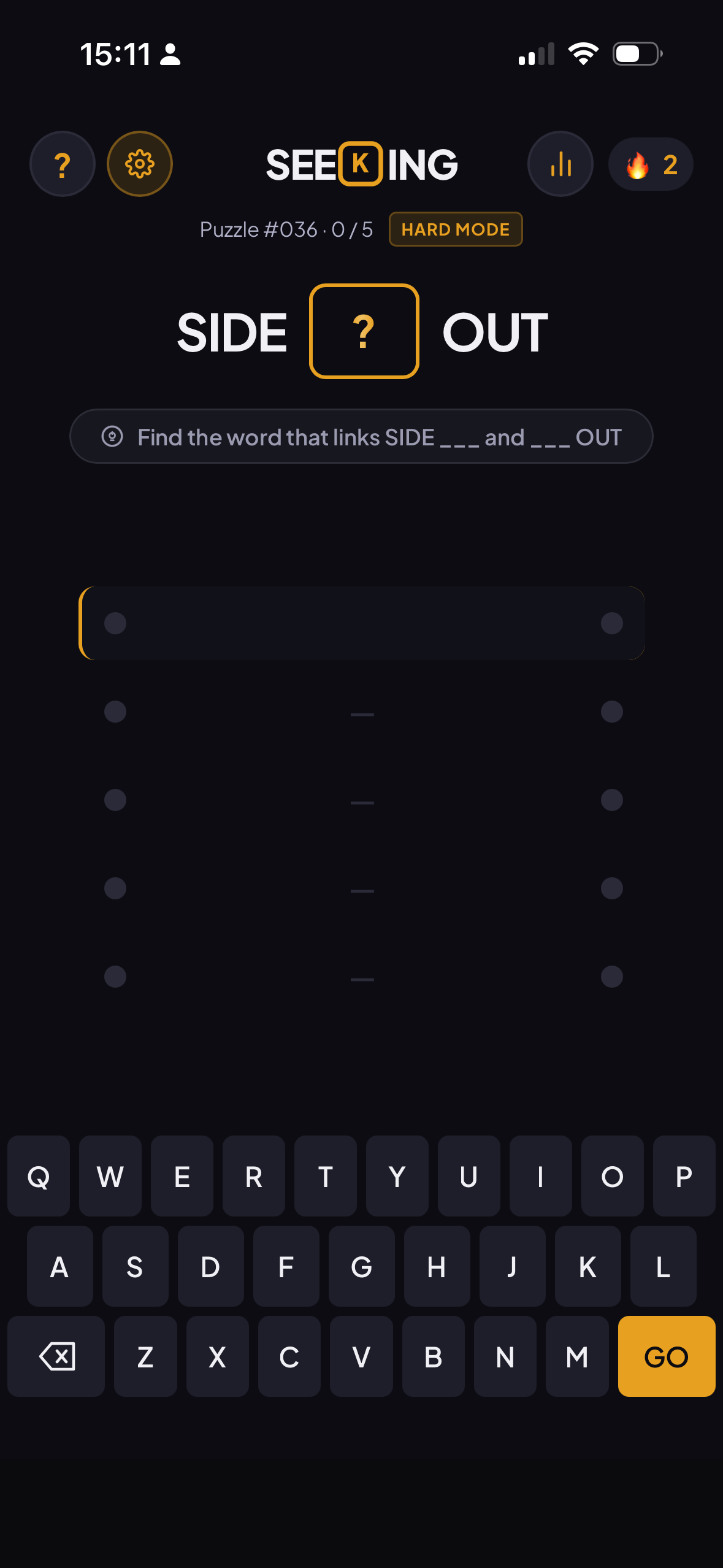Type the letter W
Screen dimensions: 723x1568
[110, 1177]
